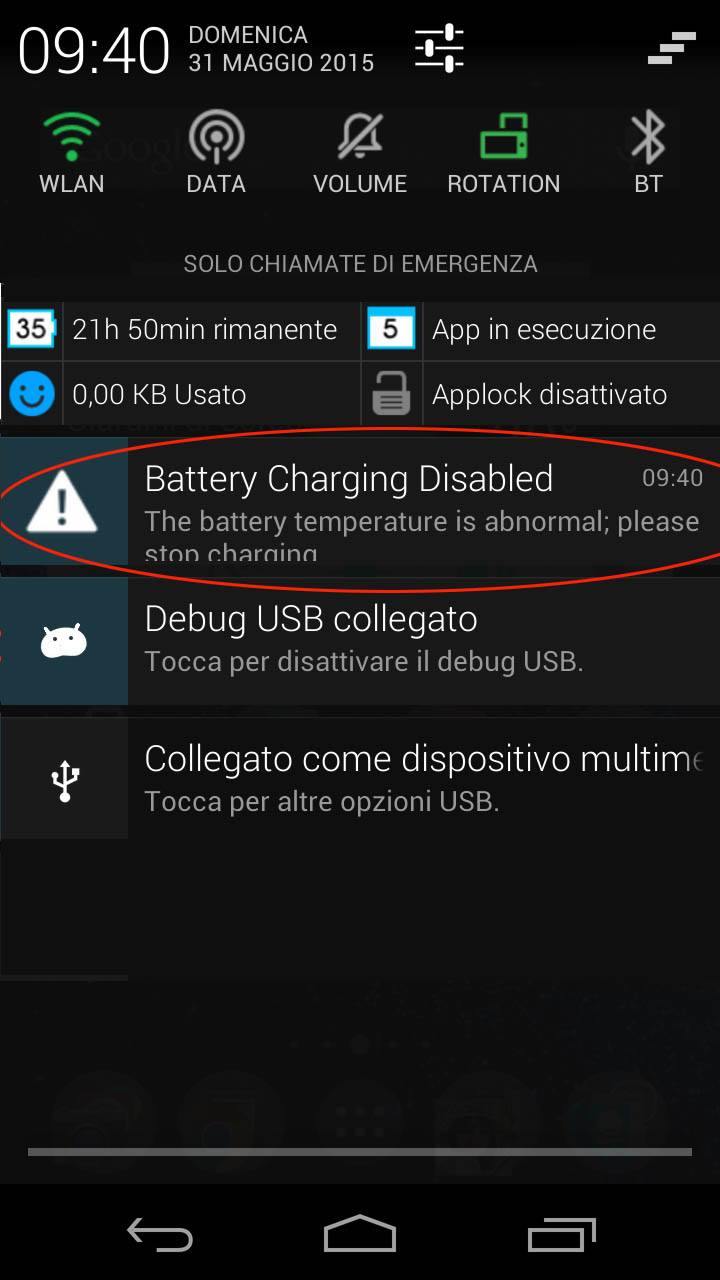The height and width of the screenshot is (1280, 720).
Task: Open the quick settings sliders icon
Action: pyautogui.click(x=439, y=48)
